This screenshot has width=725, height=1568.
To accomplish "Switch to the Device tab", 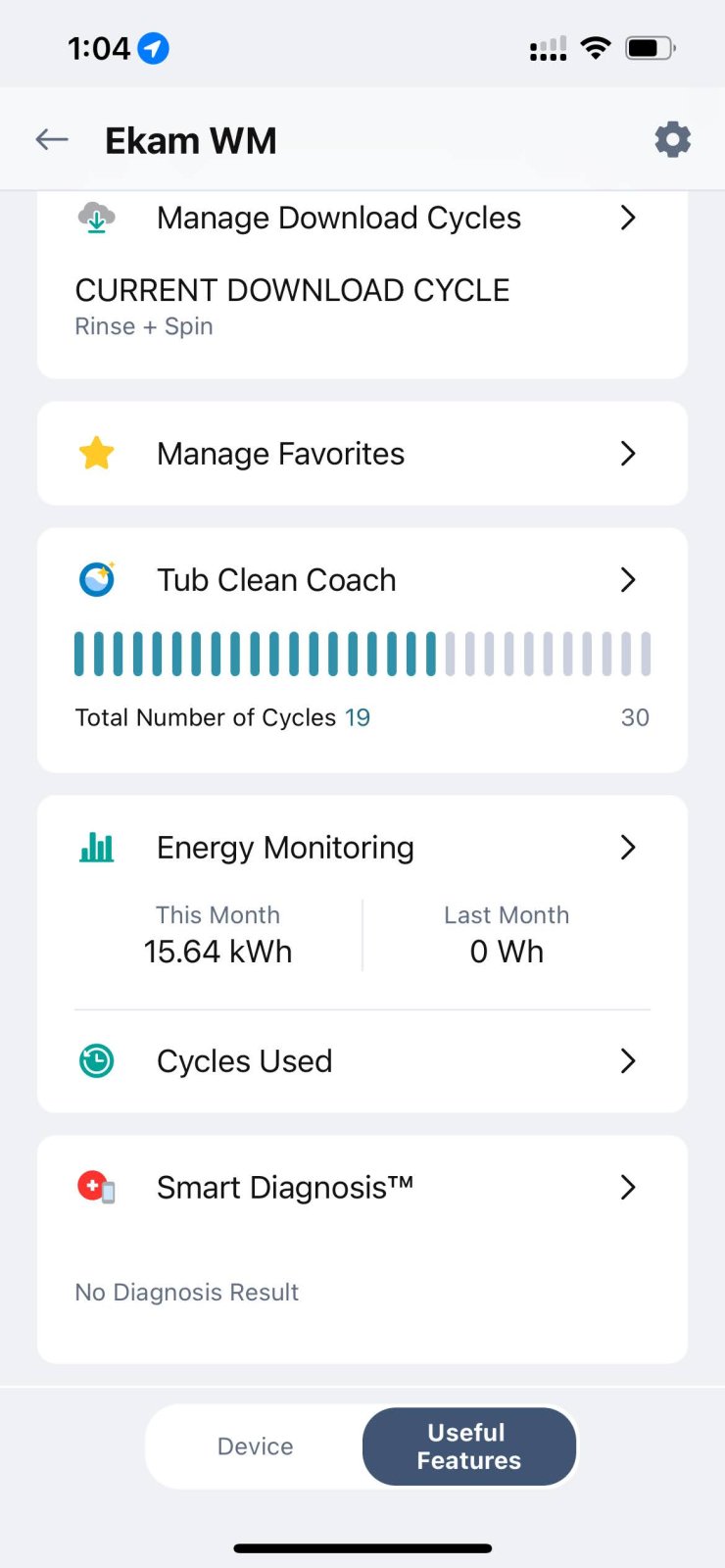I will point(255,1446).
